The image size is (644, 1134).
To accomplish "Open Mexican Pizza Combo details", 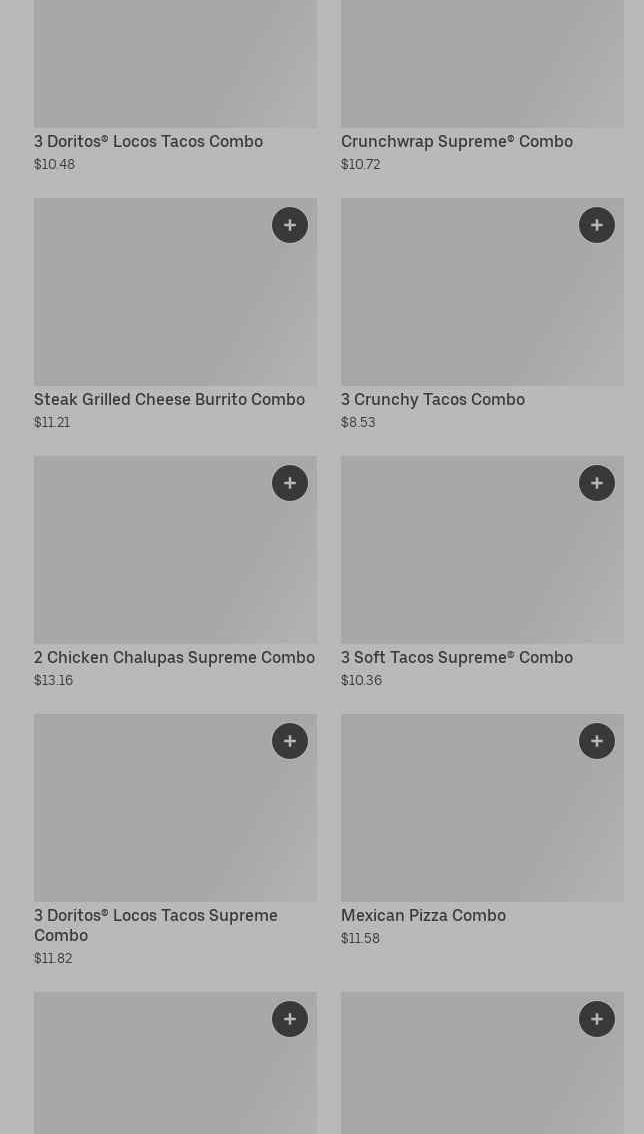I will (423, 916).
